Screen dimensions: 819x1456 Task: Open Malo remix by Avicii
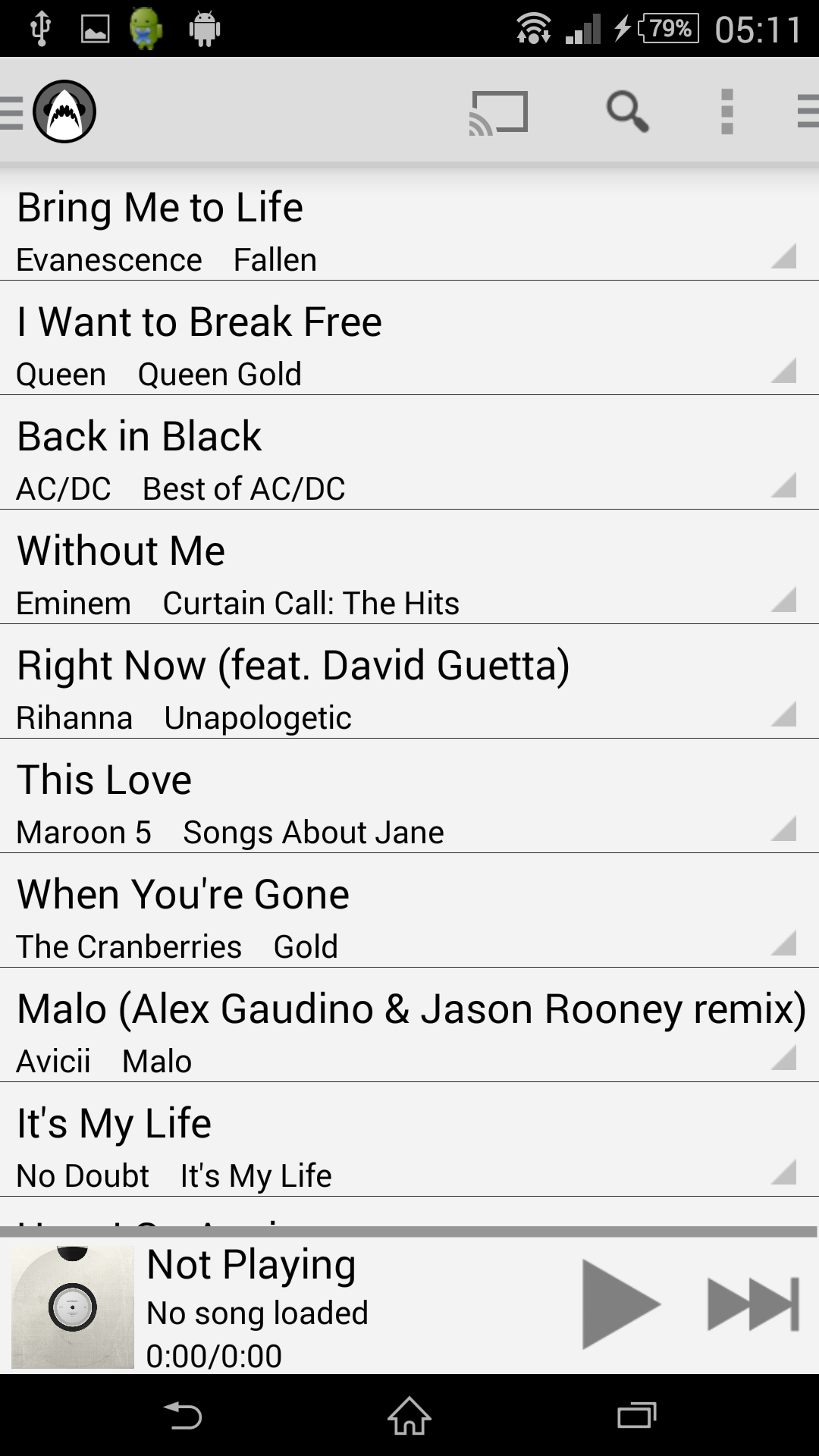(409, 1025)
